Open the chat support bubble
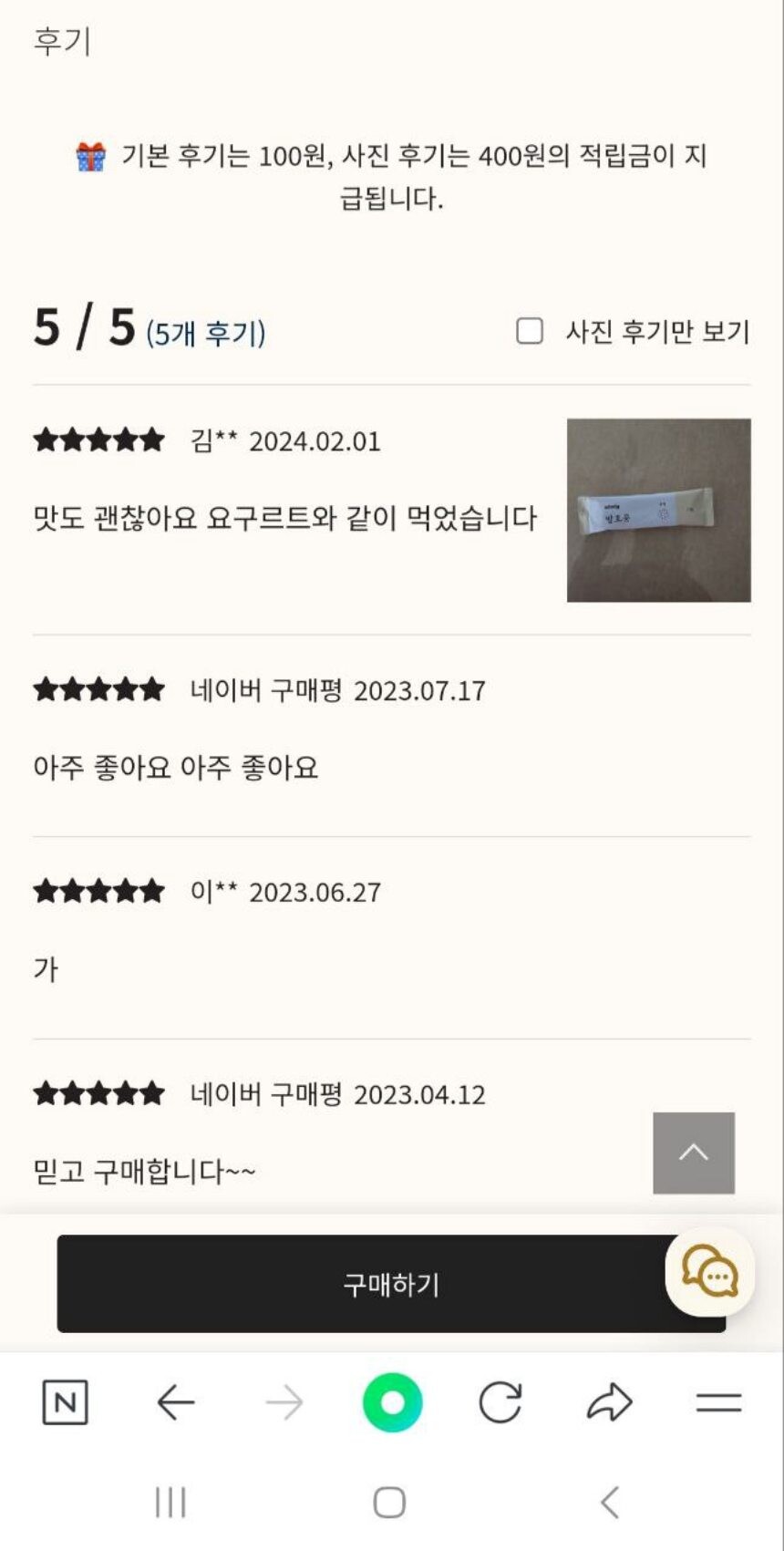The height and width of the screenshot is (1551, 784). [710, 1272]
